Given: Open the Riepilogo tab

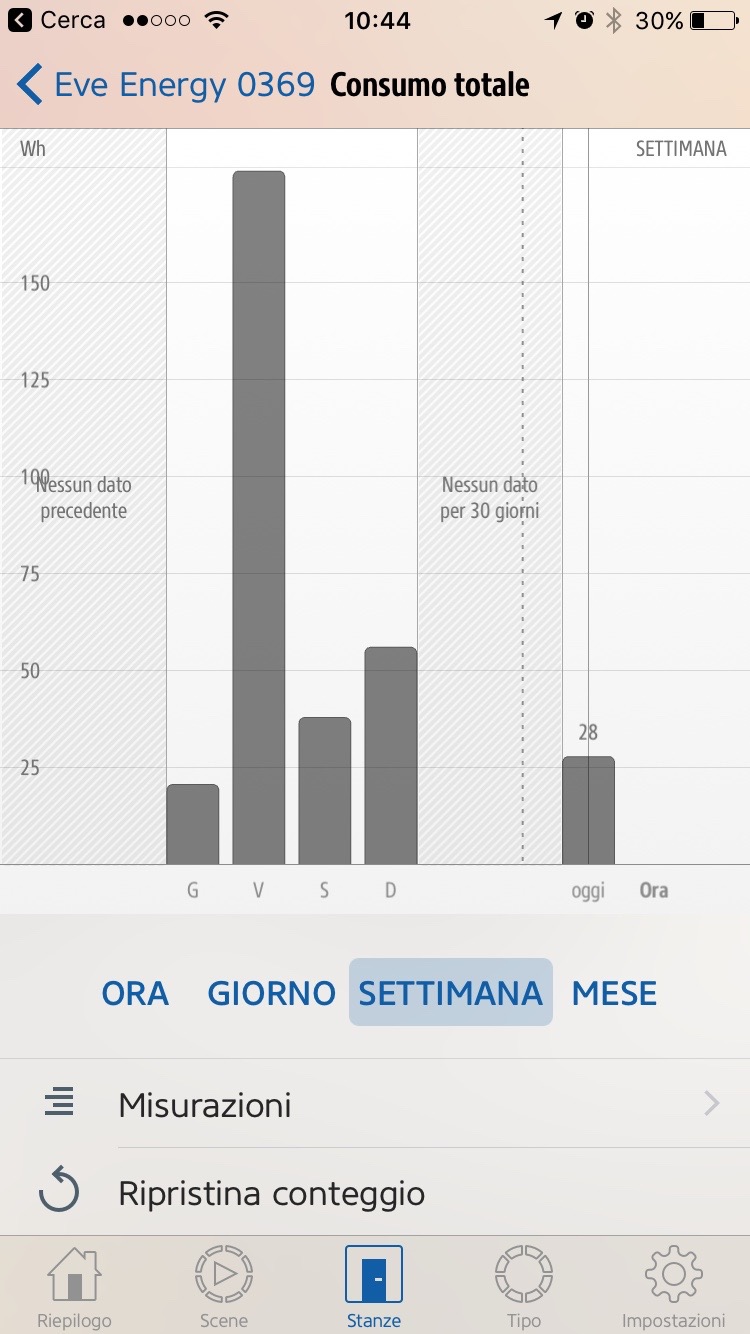Looking at the screenshot, I should click(74, 1286).
